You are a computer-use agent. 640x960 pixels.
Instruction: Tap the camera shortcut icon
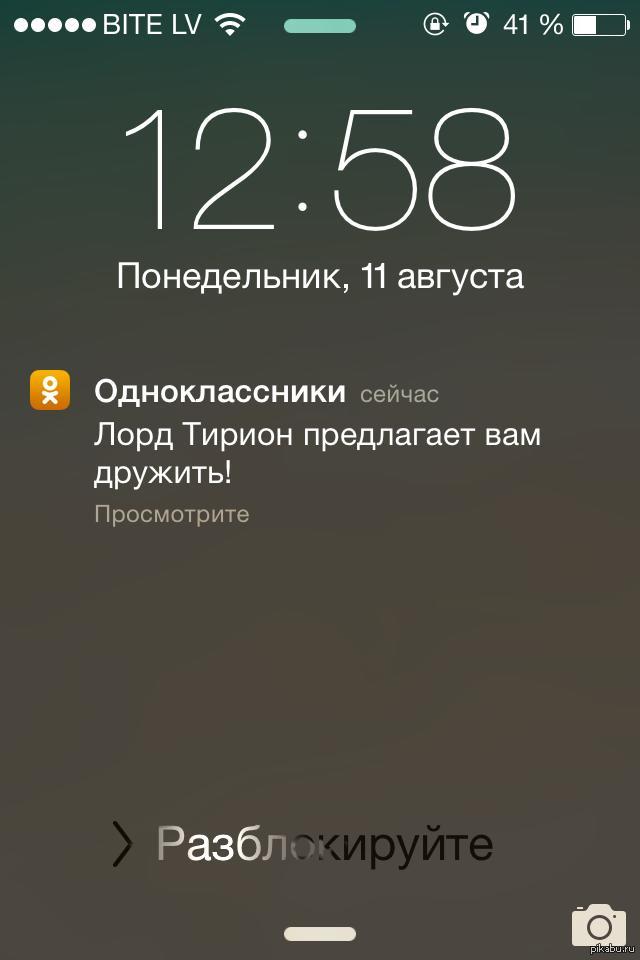599,924
